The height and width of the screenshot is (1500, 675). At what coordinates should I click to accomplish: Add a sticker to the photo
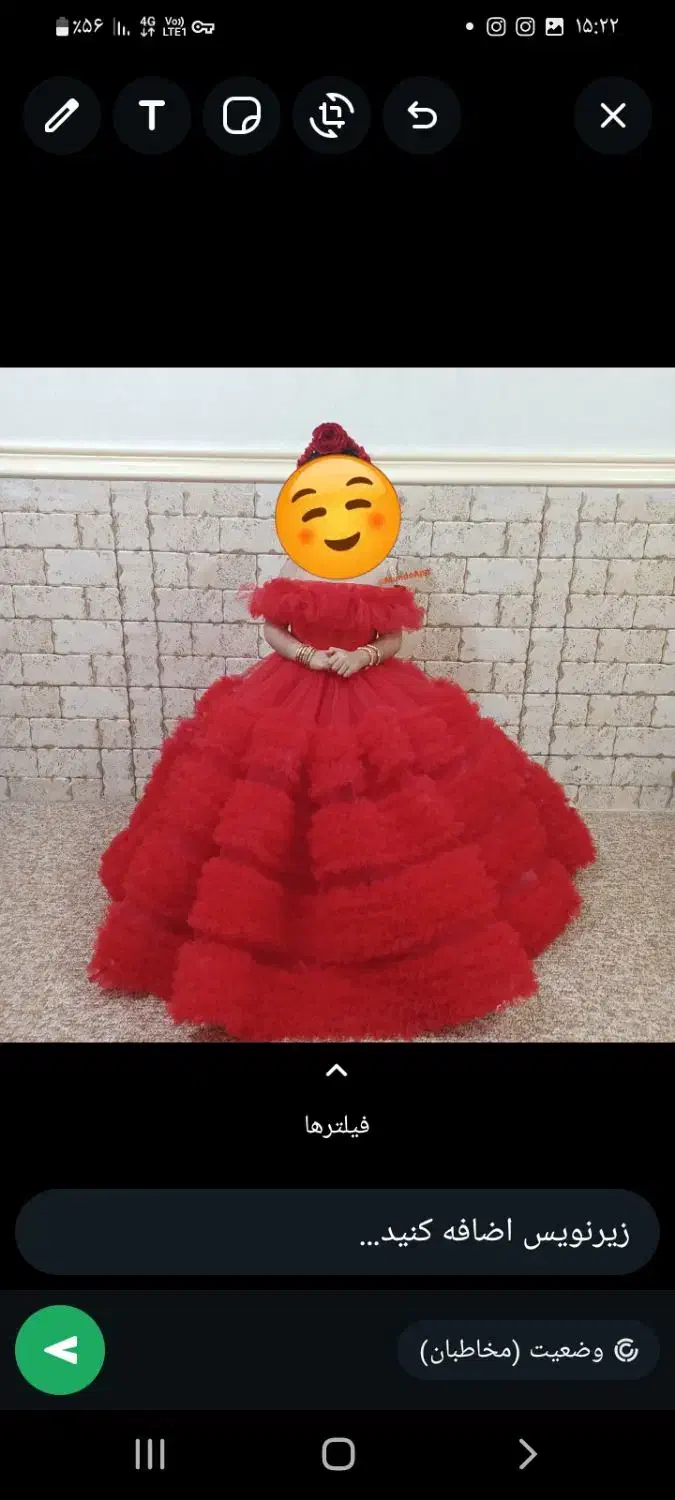point(242,116)
